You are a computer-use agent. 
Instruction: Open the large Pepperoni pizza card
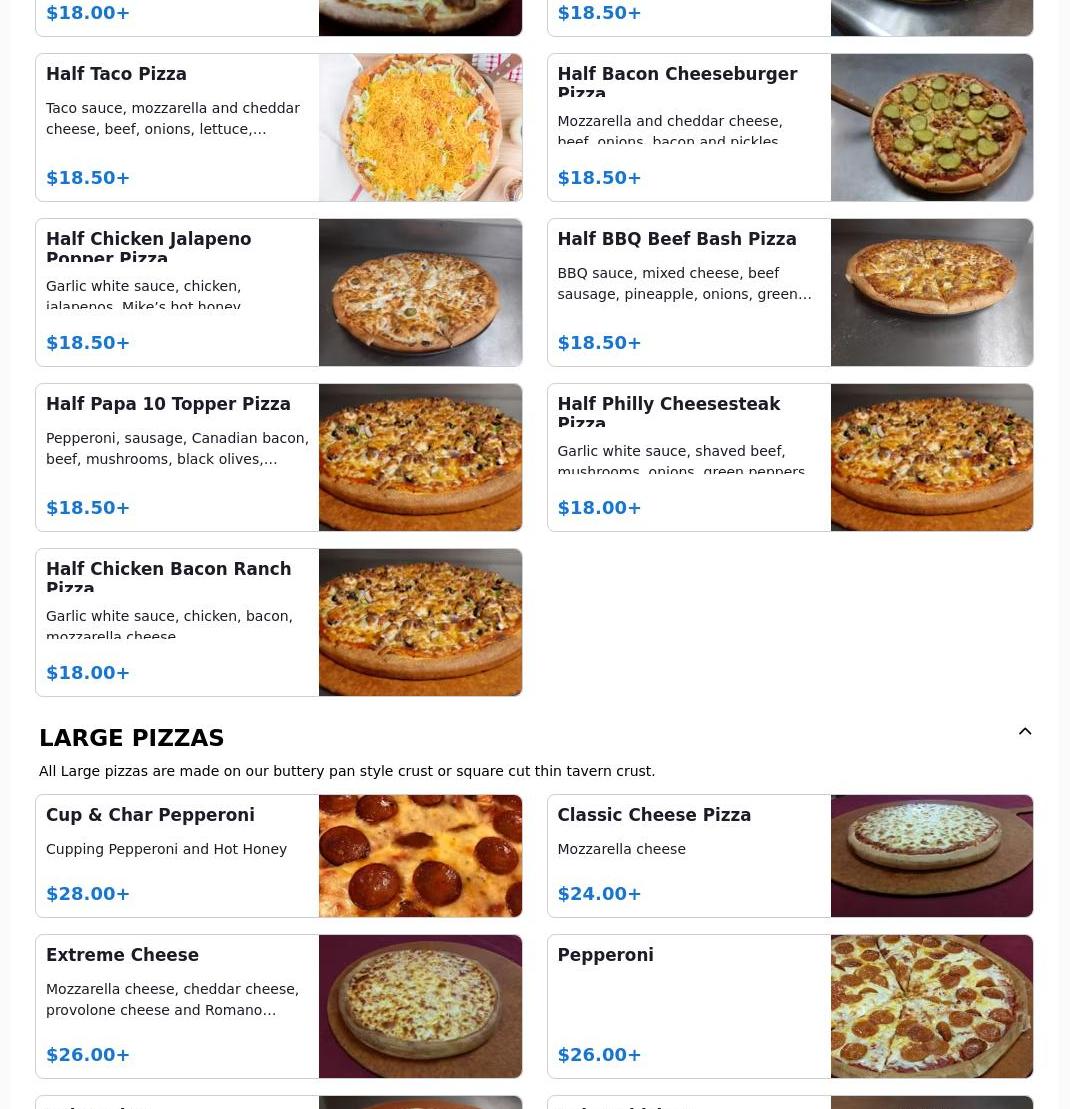789,1006
